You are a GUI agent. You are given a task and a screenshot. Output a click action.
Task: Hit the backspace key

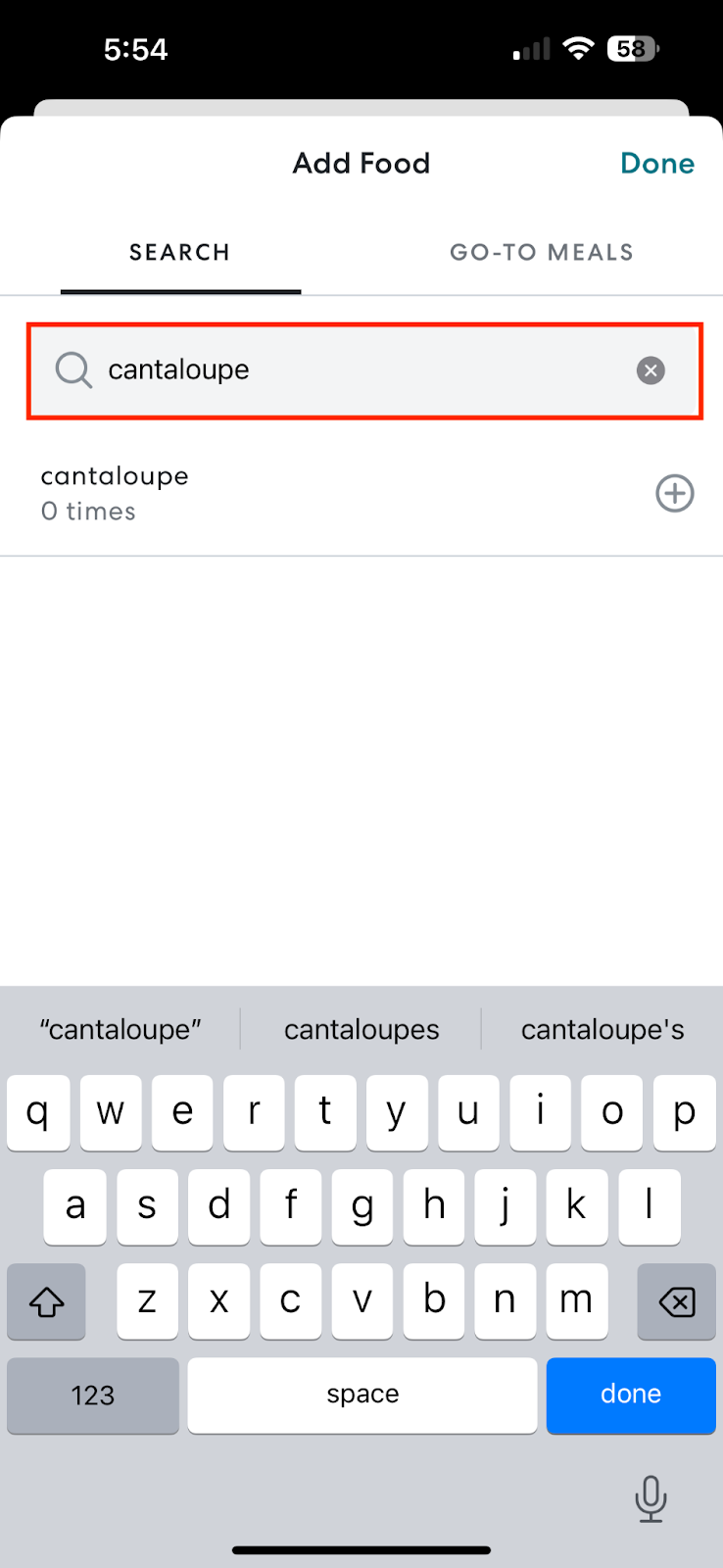tap(676, 1301)
